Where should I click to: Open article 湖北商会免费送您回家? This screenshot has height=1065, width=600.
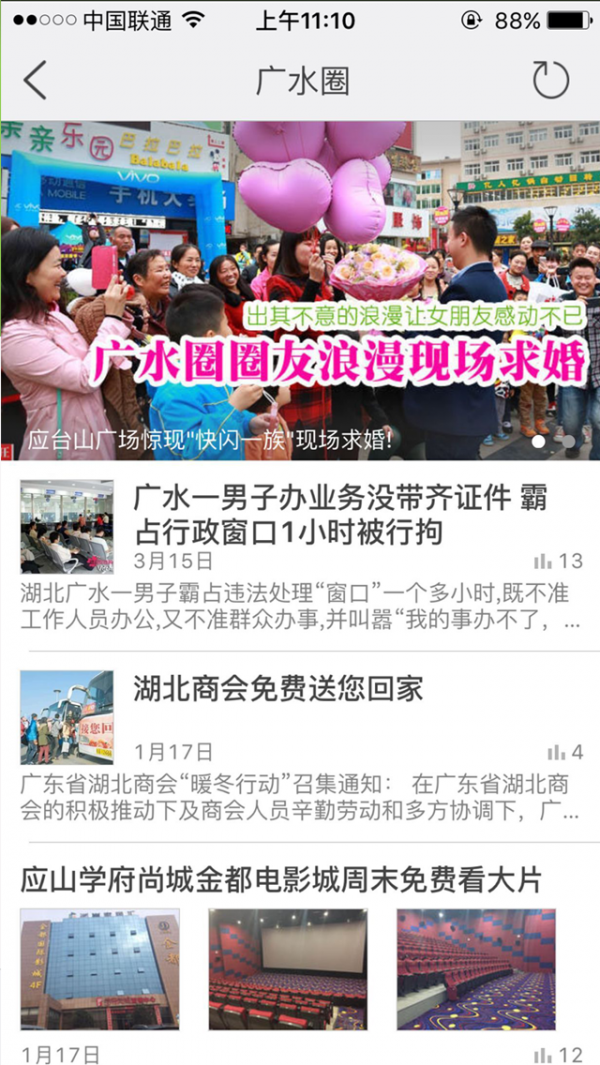278,688
